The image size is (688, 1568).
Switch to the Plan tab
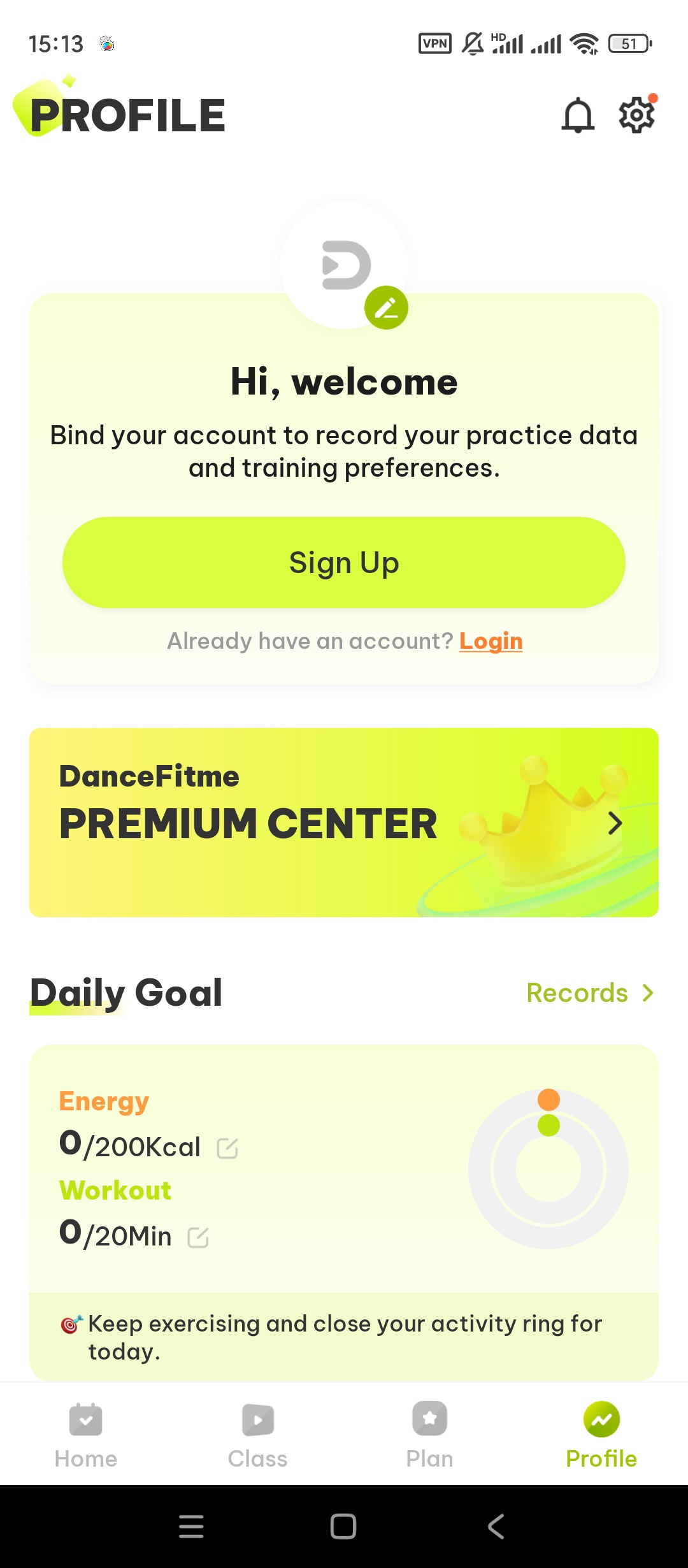430,1434
